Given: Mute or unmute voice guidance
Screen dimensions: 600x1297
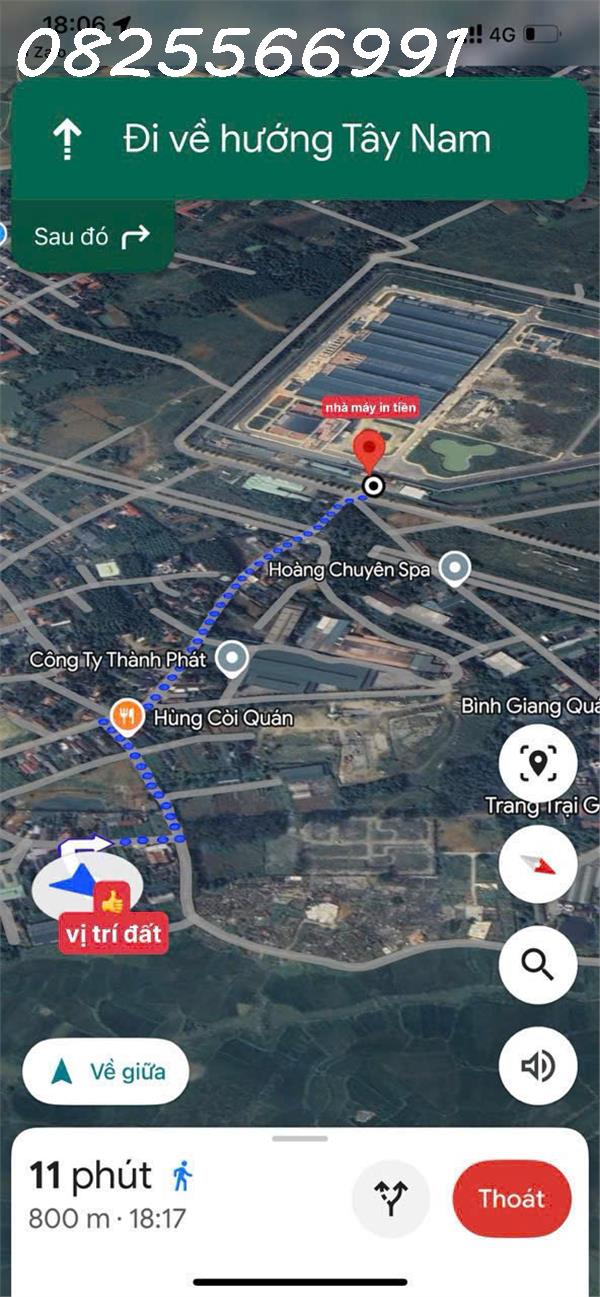Looking at the screenshot, I should click(538, 1067).
